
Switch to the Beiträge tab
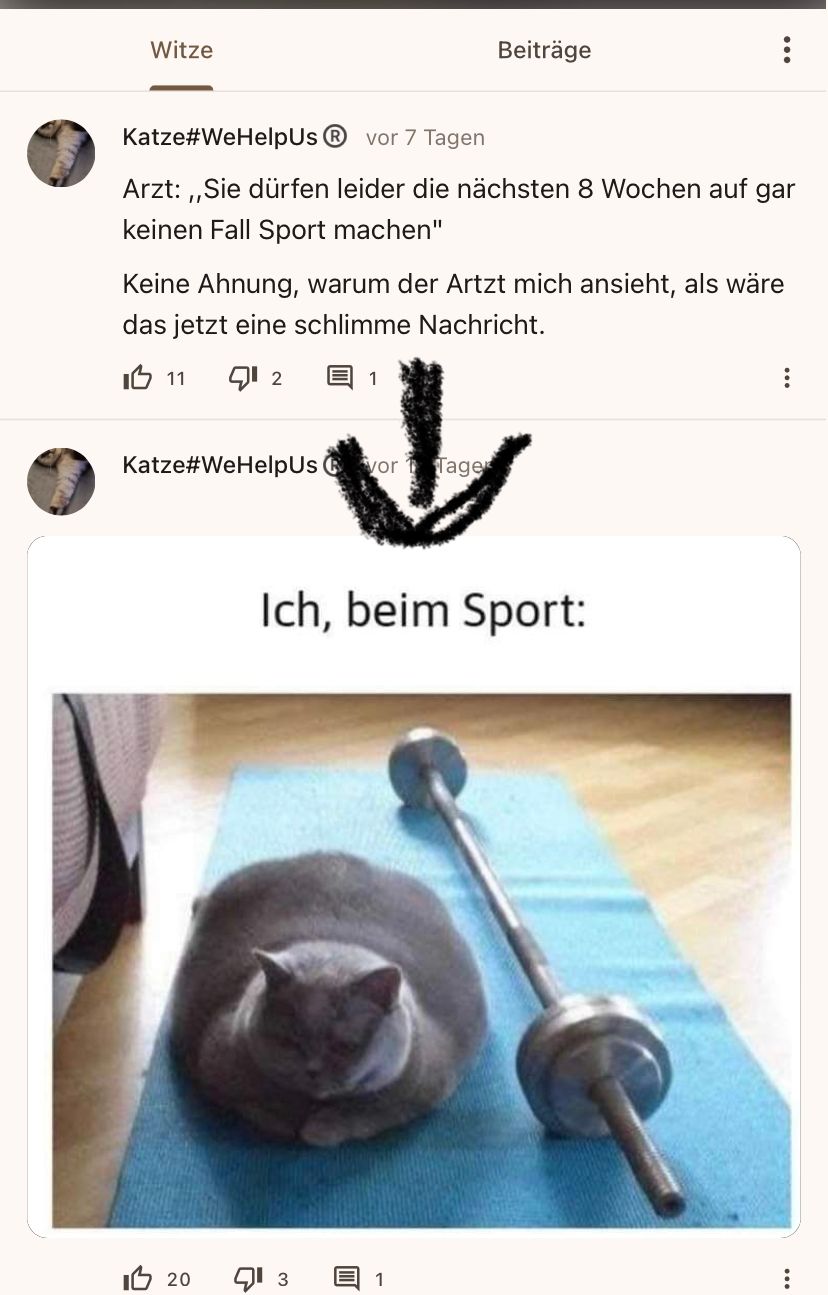(x=544, y=50)
